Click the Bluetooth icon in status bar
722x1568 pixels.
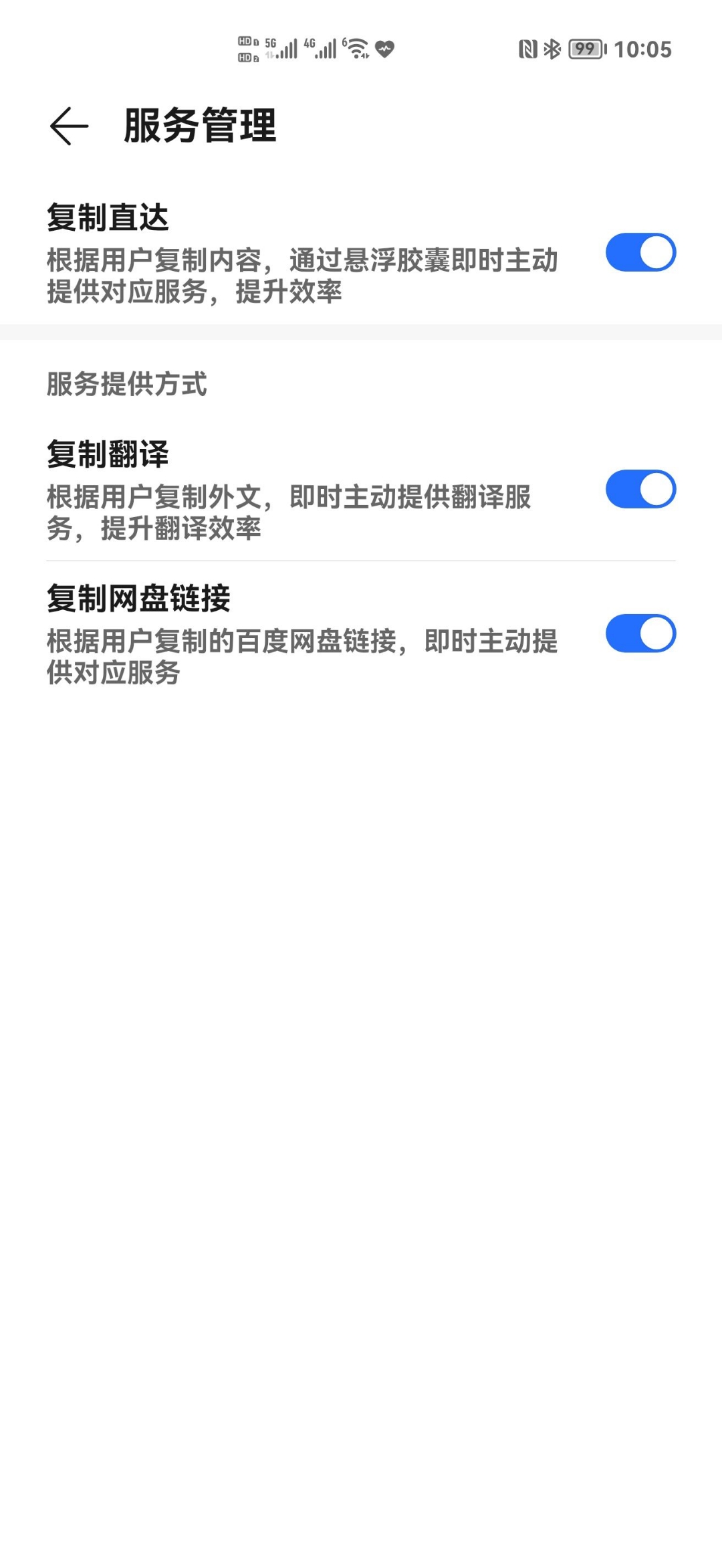(552, 48)
